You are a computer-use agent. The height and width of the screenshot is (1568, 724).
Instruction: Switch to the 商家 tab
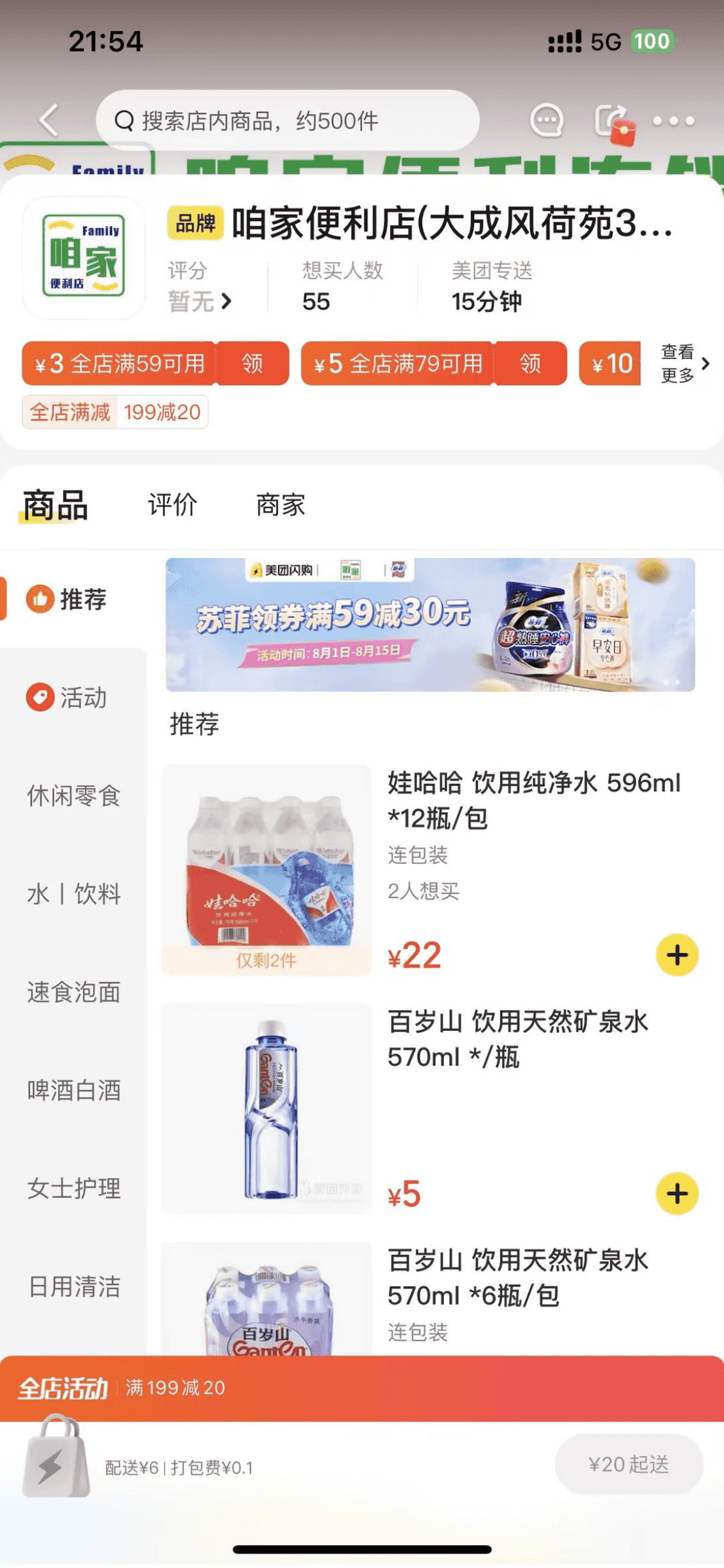click(280, 505)
